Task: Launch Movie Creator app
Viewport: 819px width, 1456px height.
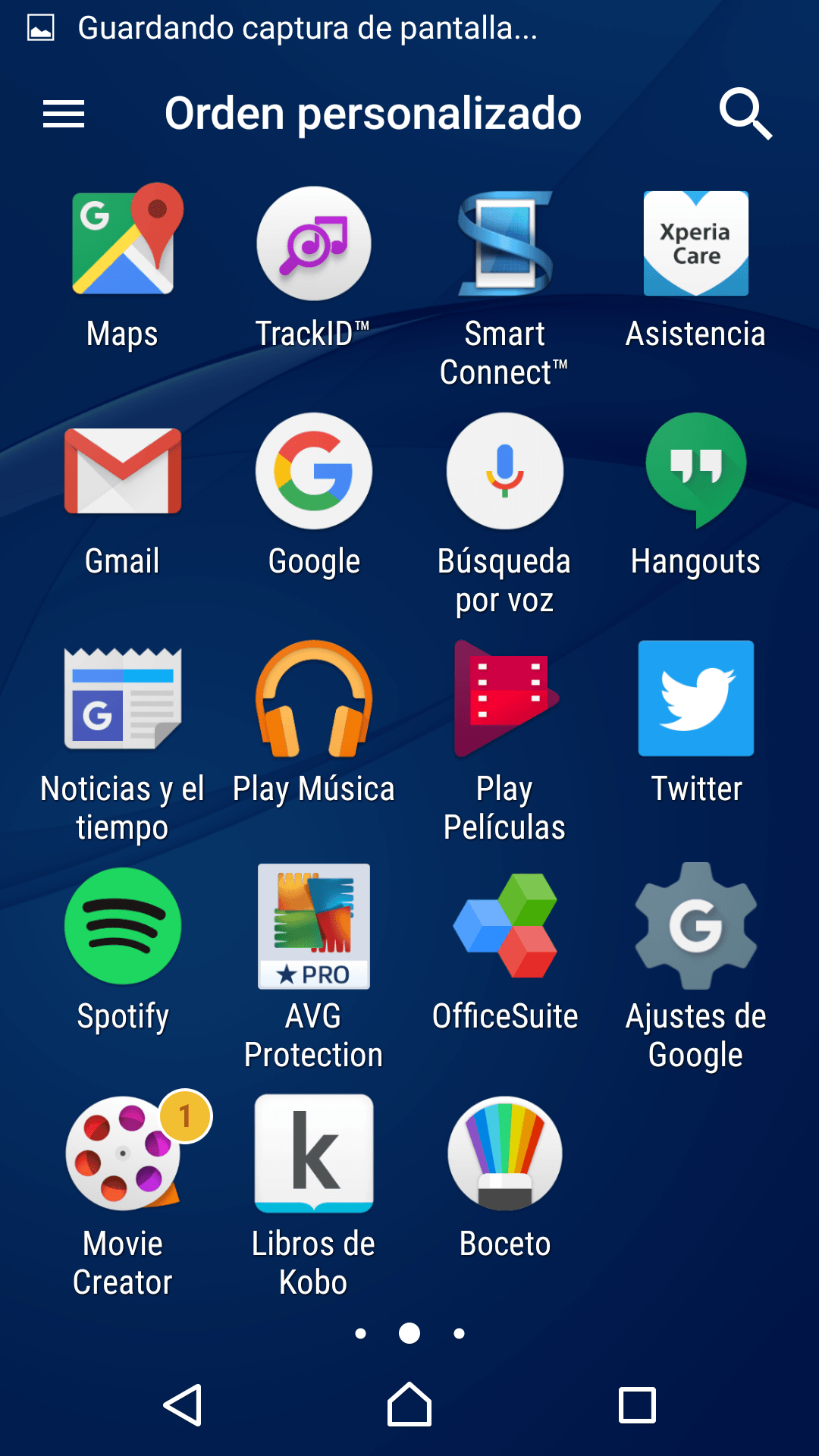Action: pos(123,1153)
